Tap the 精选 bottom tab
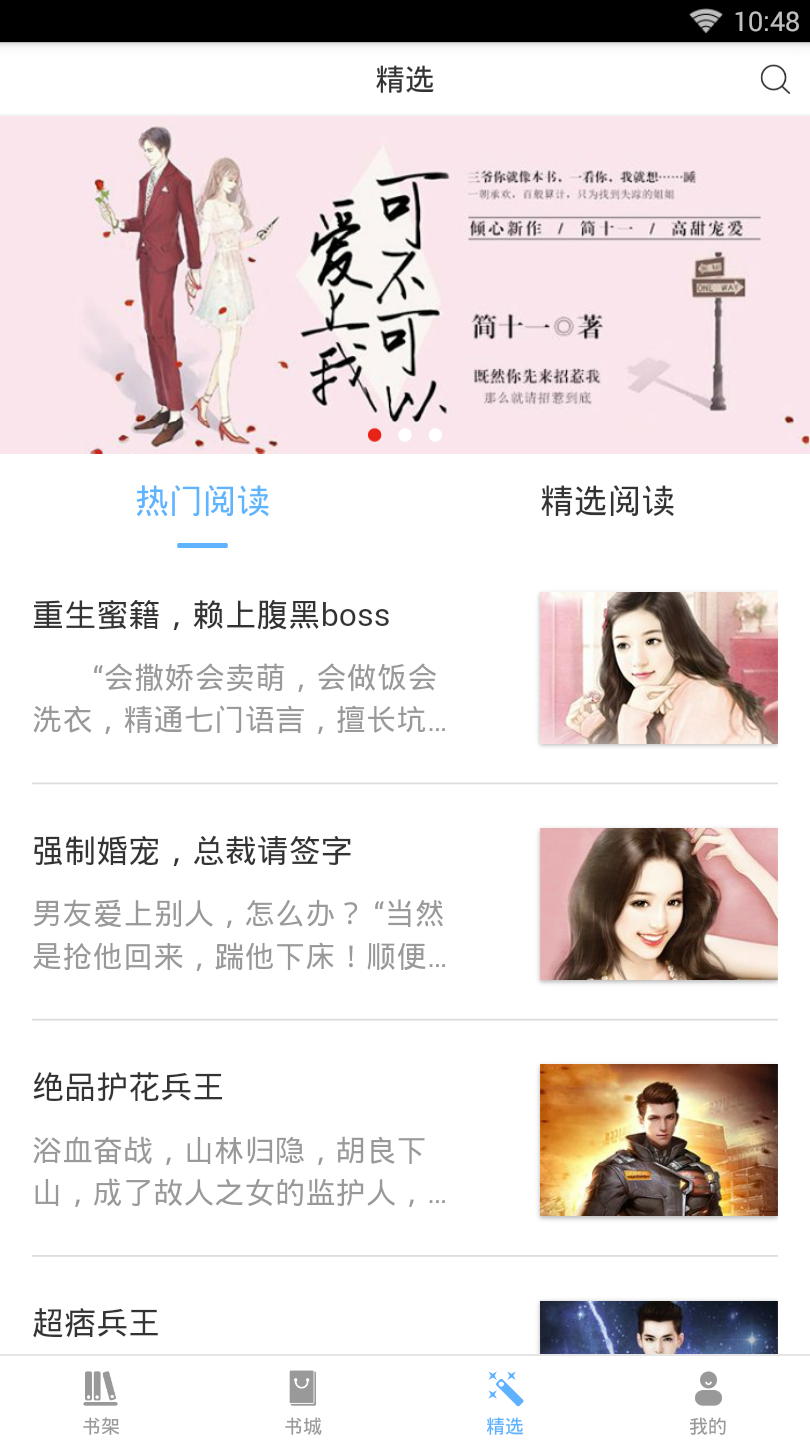The image size is (810, 1440). [505, 1401]
